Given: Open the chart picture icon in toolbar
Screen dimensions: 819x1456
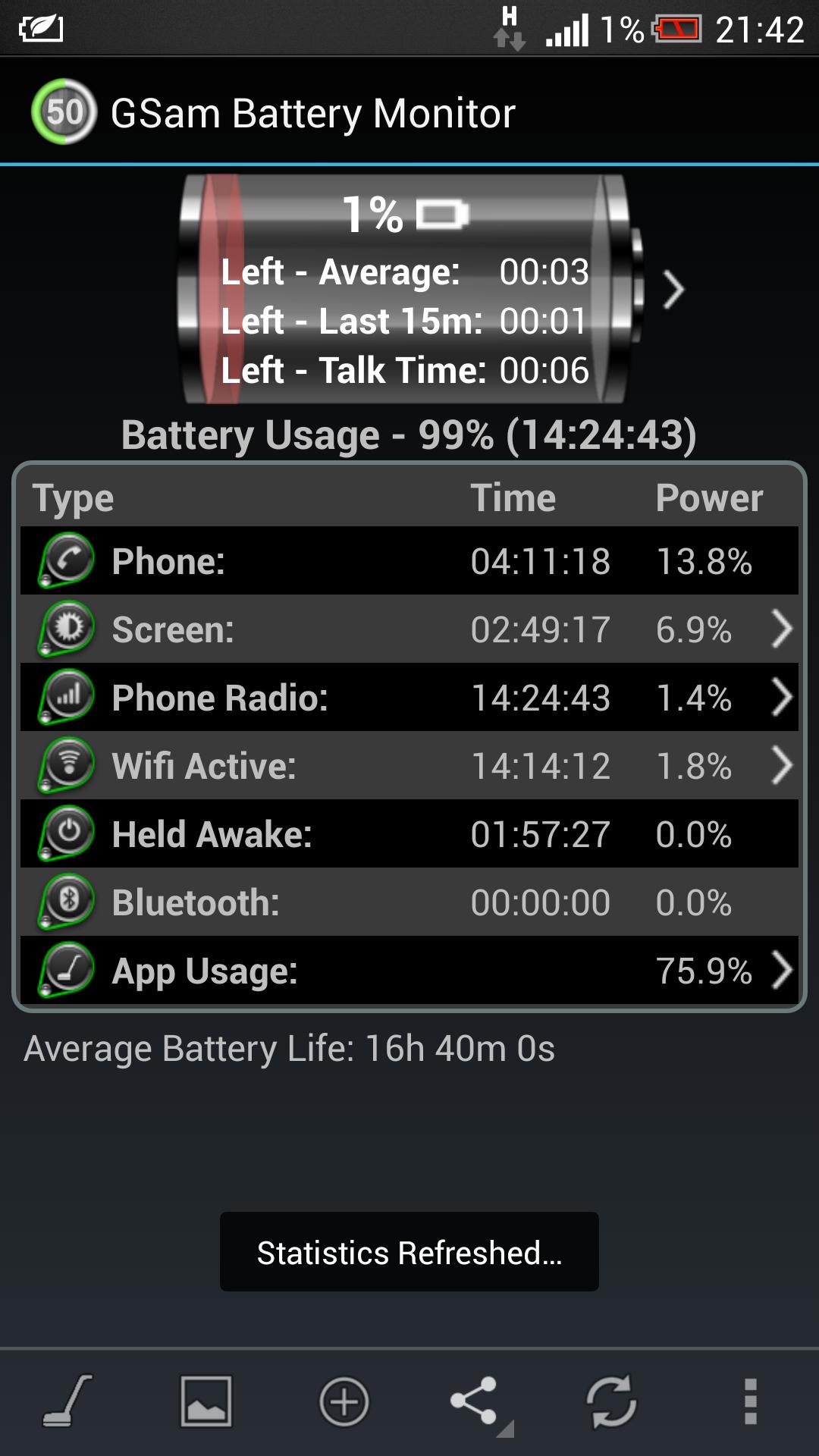Looking at the screenshot, I should point(206,1401).
